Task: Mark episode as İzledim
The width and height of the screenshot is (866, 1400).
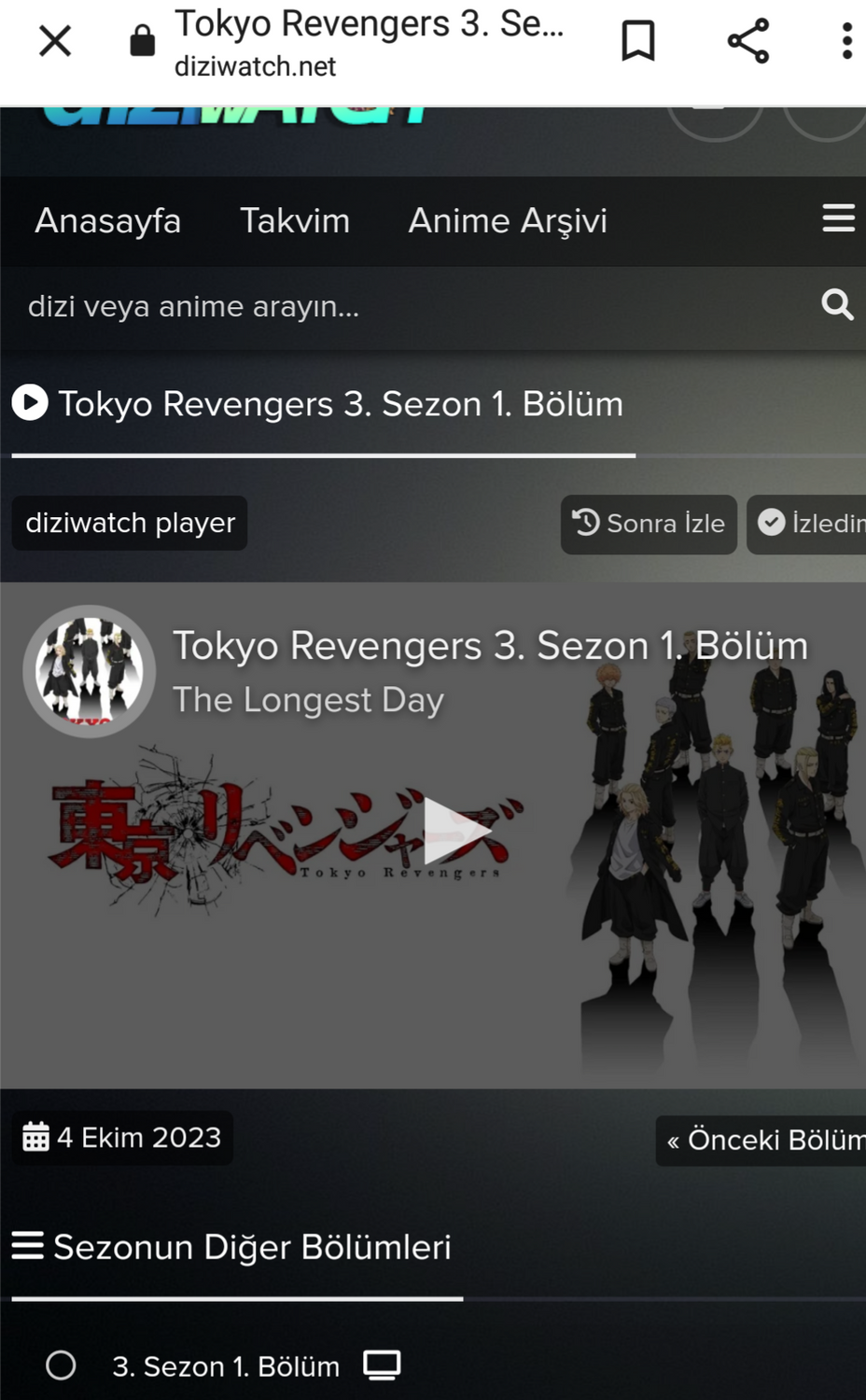Action: pyautogui.click(x=807, y=524)
